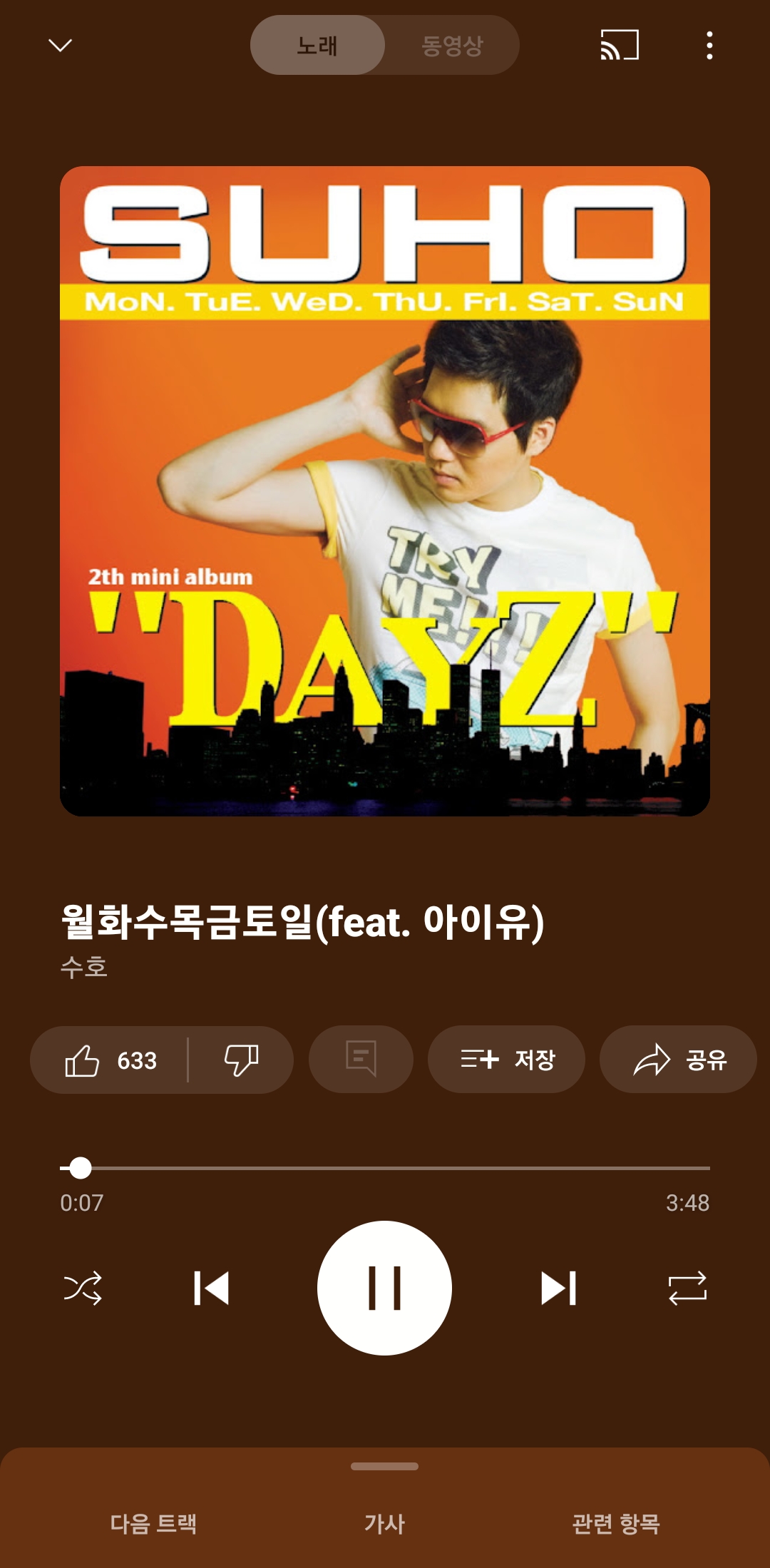
Task: Open artist 수호 below the song title
Action: click(84, 967)
